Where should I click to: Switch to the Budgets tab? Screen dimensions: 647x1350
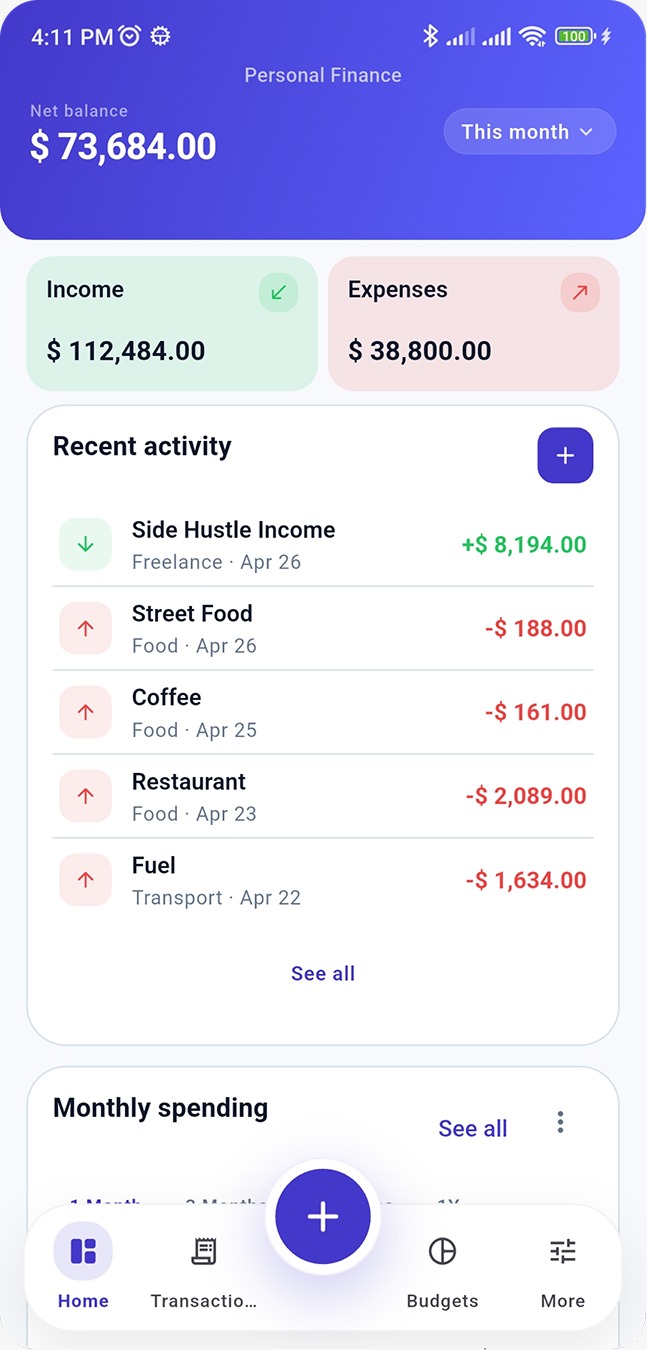coord(442,1266)
